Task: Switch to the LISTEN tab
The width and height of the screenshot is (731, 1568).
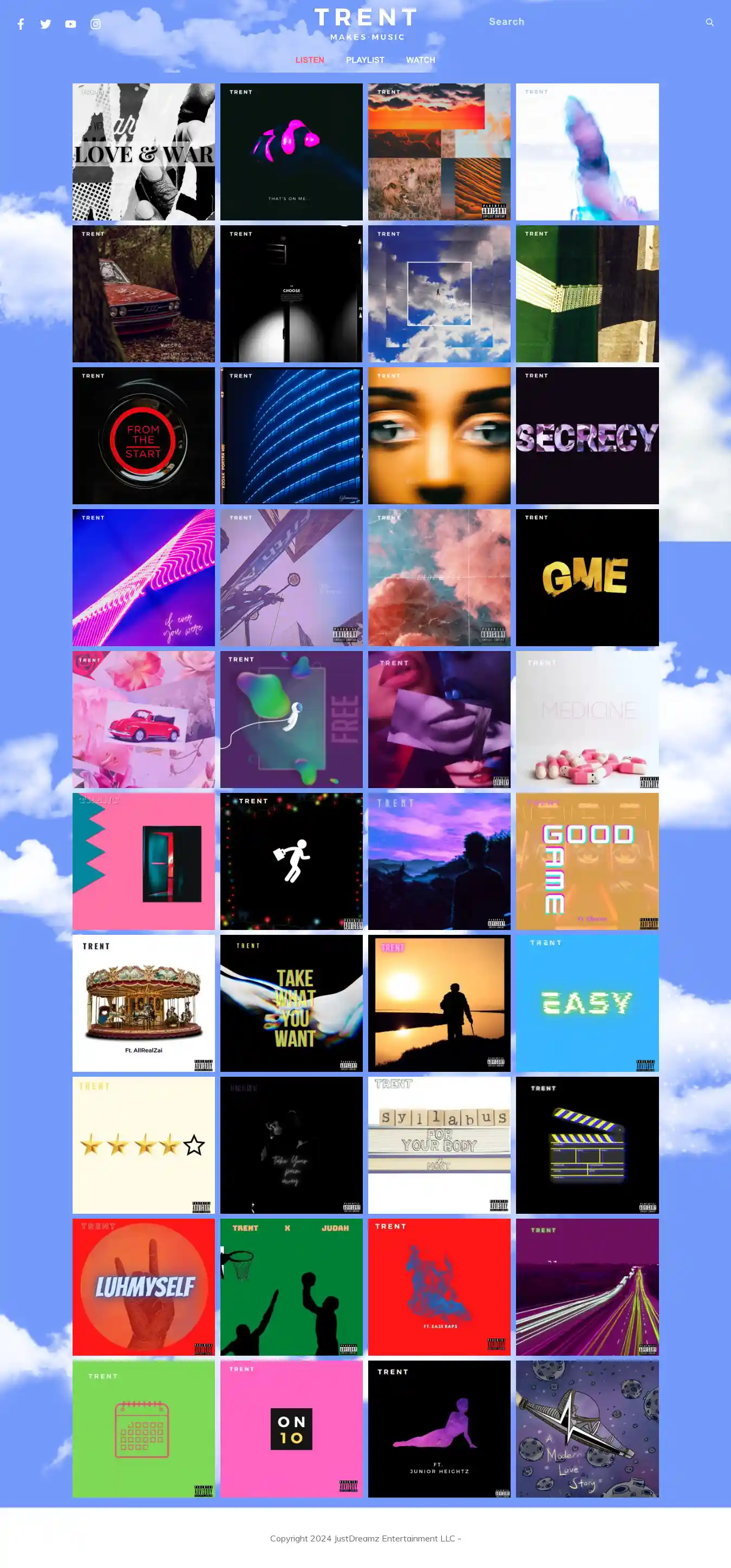Action: click(x=310, y=60)
